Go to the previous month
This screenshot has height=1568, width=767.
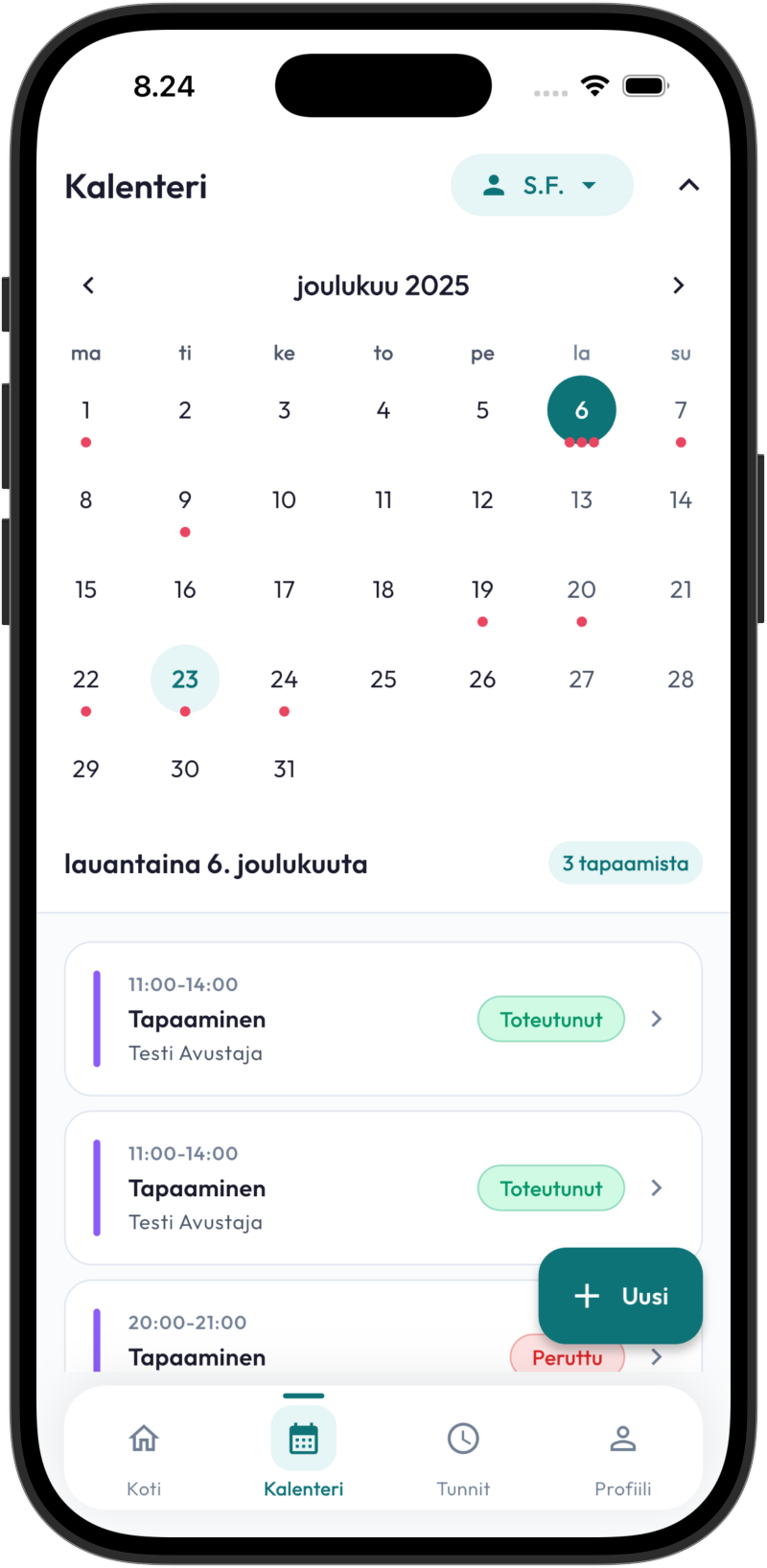coord(88,286)
